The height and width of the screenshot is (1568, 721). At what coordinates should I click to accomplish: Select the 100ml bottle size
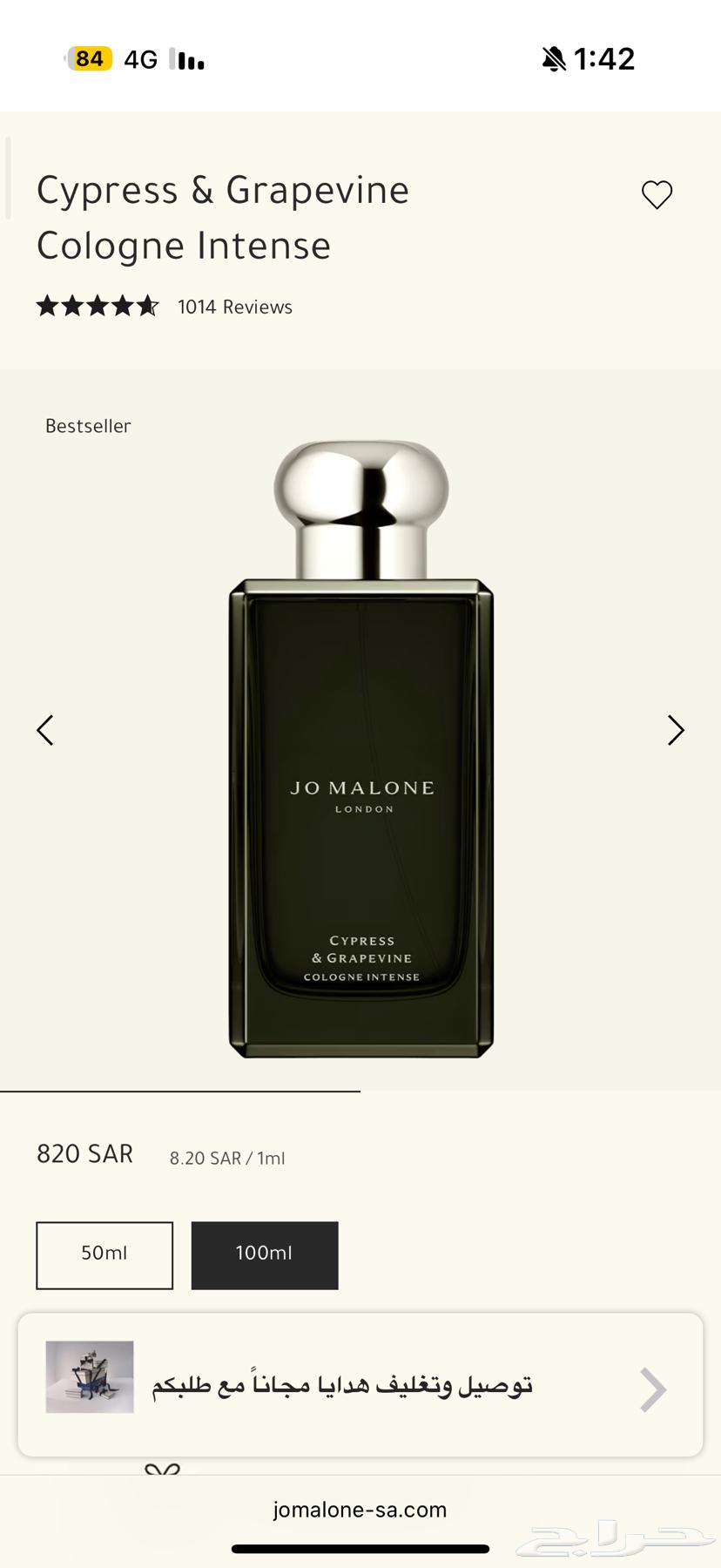[264, 1255]
